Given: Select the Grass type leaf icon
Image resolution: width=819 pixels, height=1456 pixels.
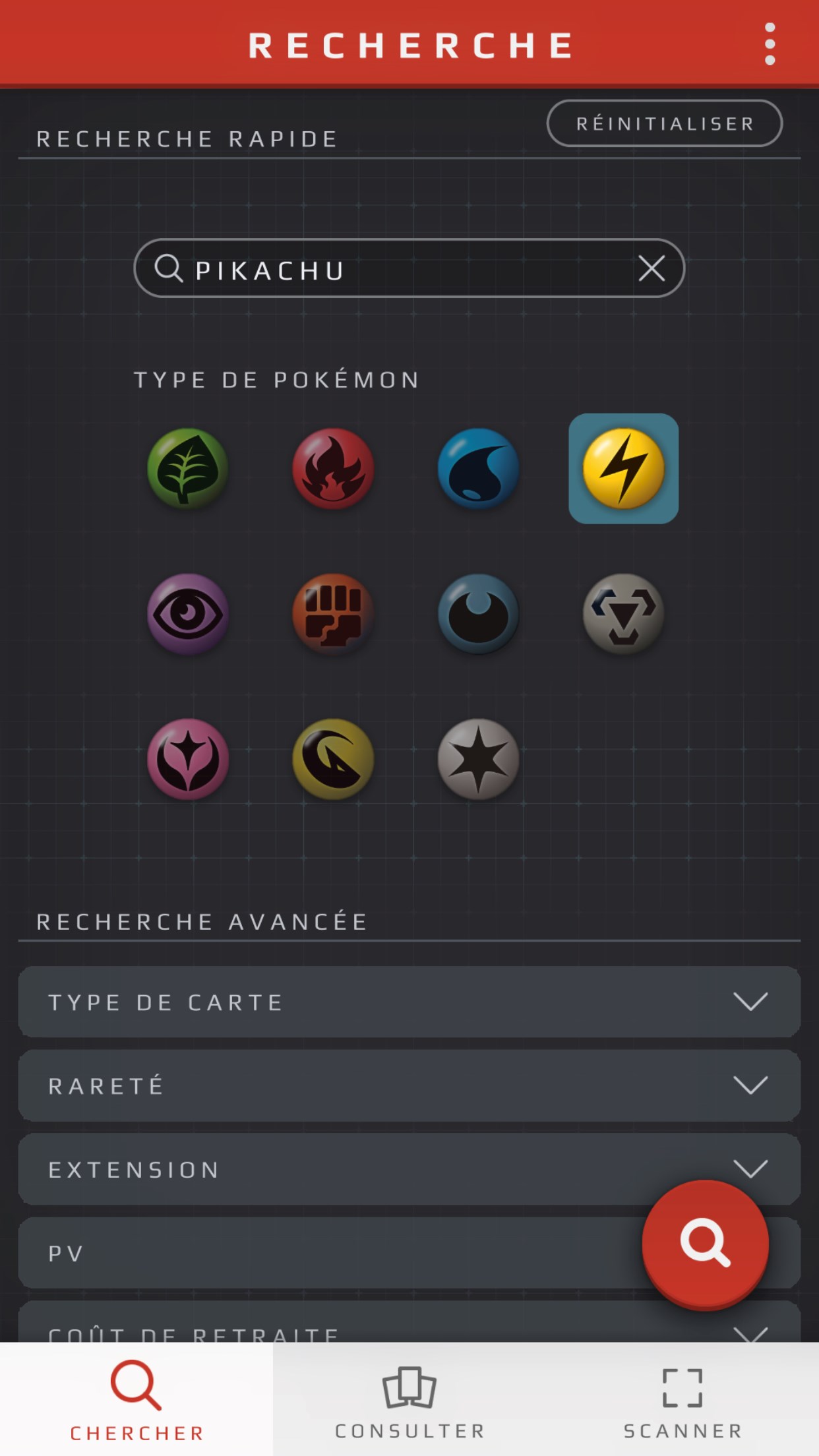Looking at the screenshot, I should click(x=188, y=469).
